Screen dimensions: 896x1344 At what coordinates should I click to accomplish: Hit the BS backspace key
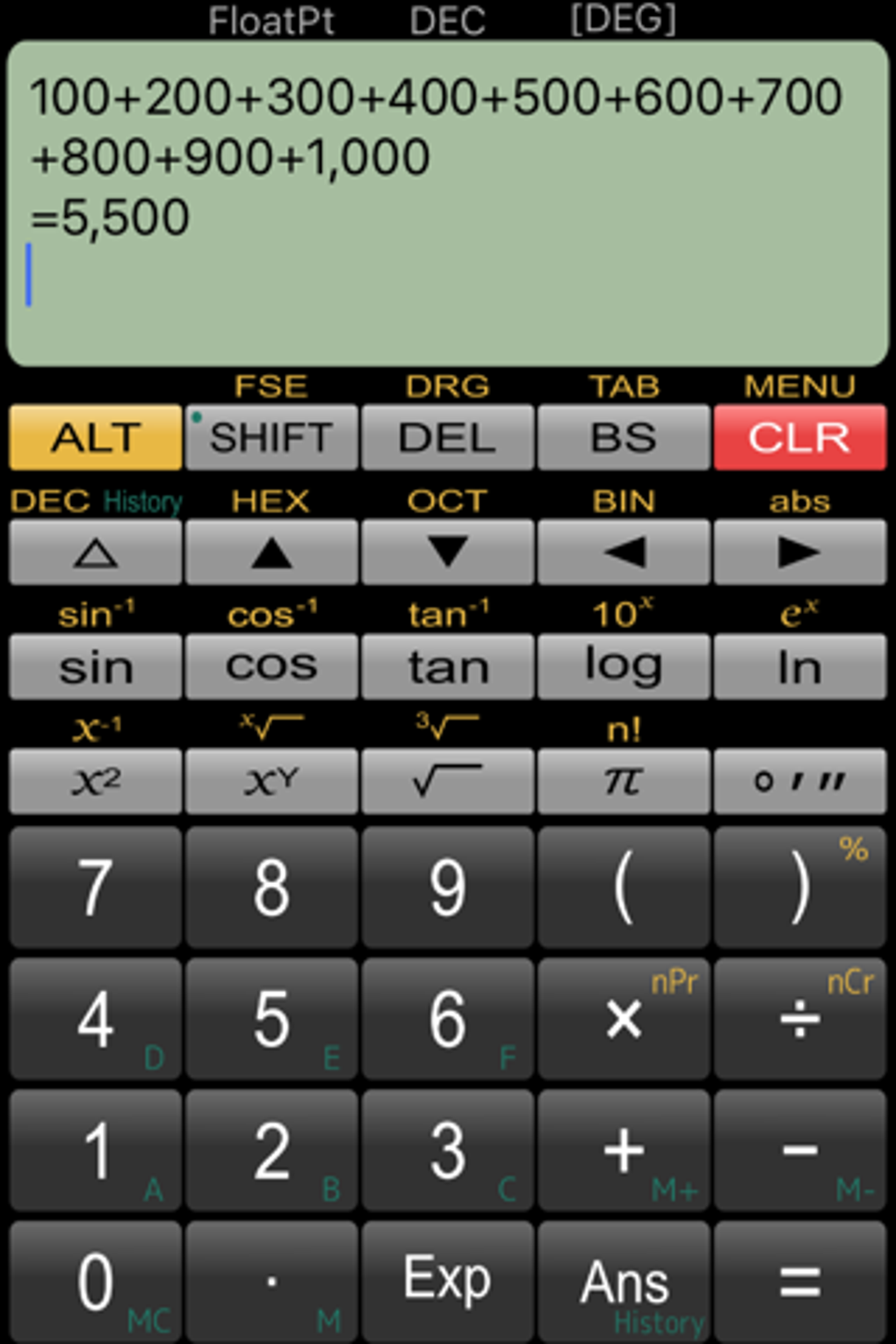[624, 437]
